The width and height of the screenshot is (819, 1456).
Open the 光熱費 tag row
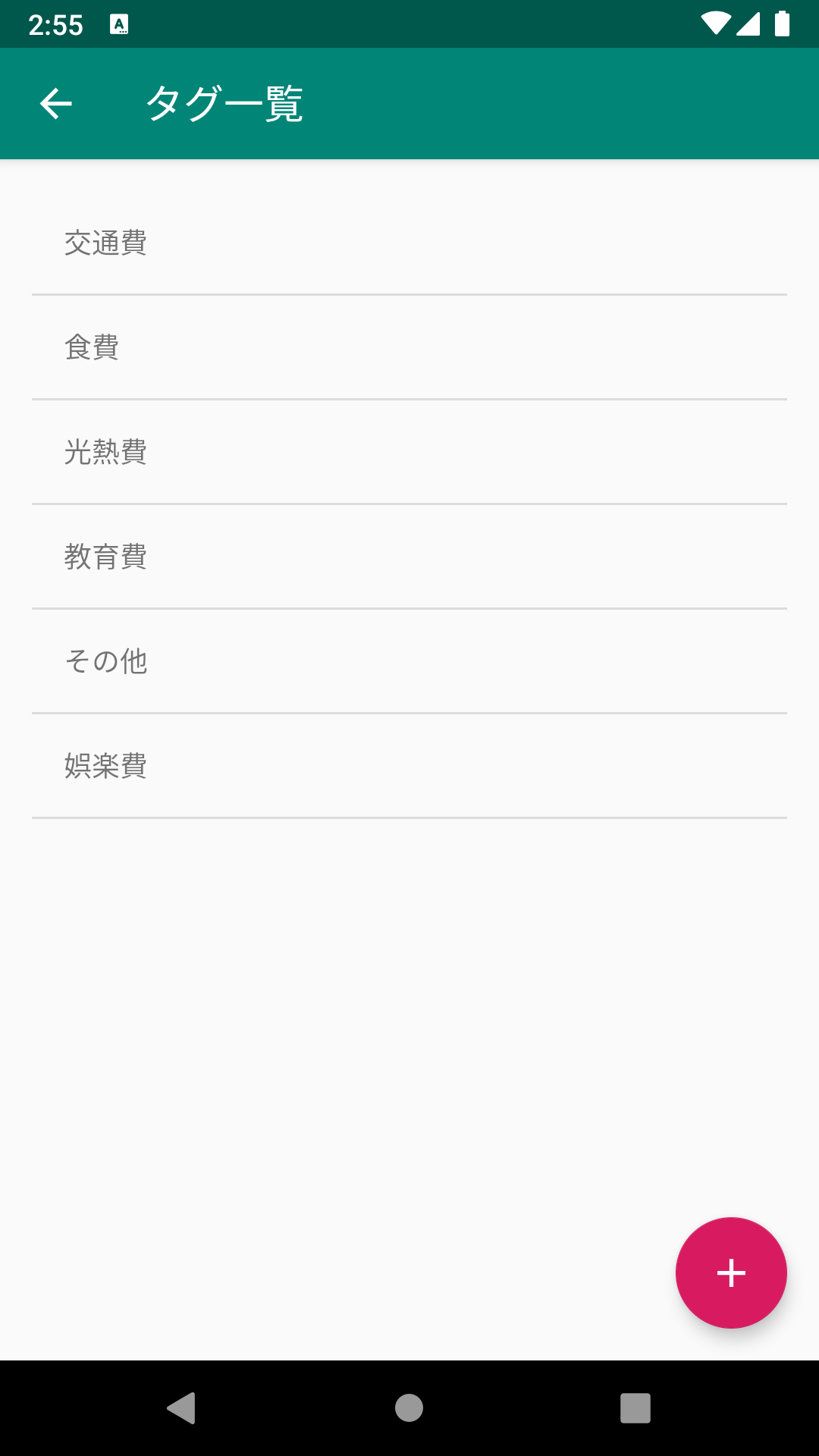(x=409, y=452)
